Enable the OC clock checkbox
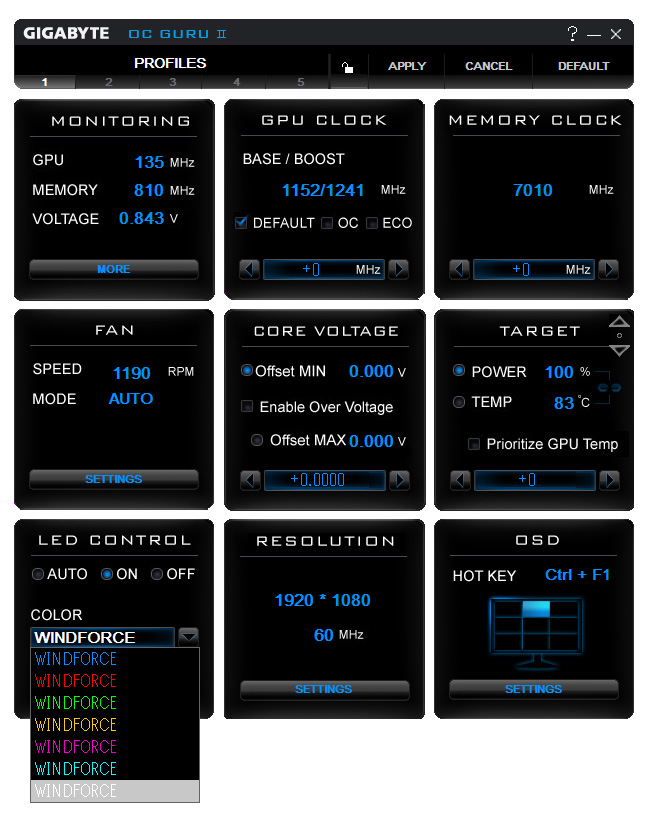Image resolution: width=648 pixels, height=833 pixels. [x=328, y=223]
